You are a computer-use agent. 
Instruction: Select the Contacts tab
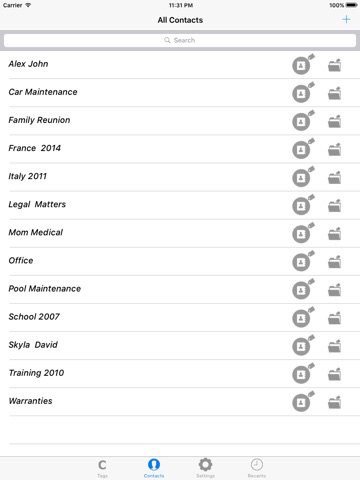pyautogui.click(x=154, y=468)
